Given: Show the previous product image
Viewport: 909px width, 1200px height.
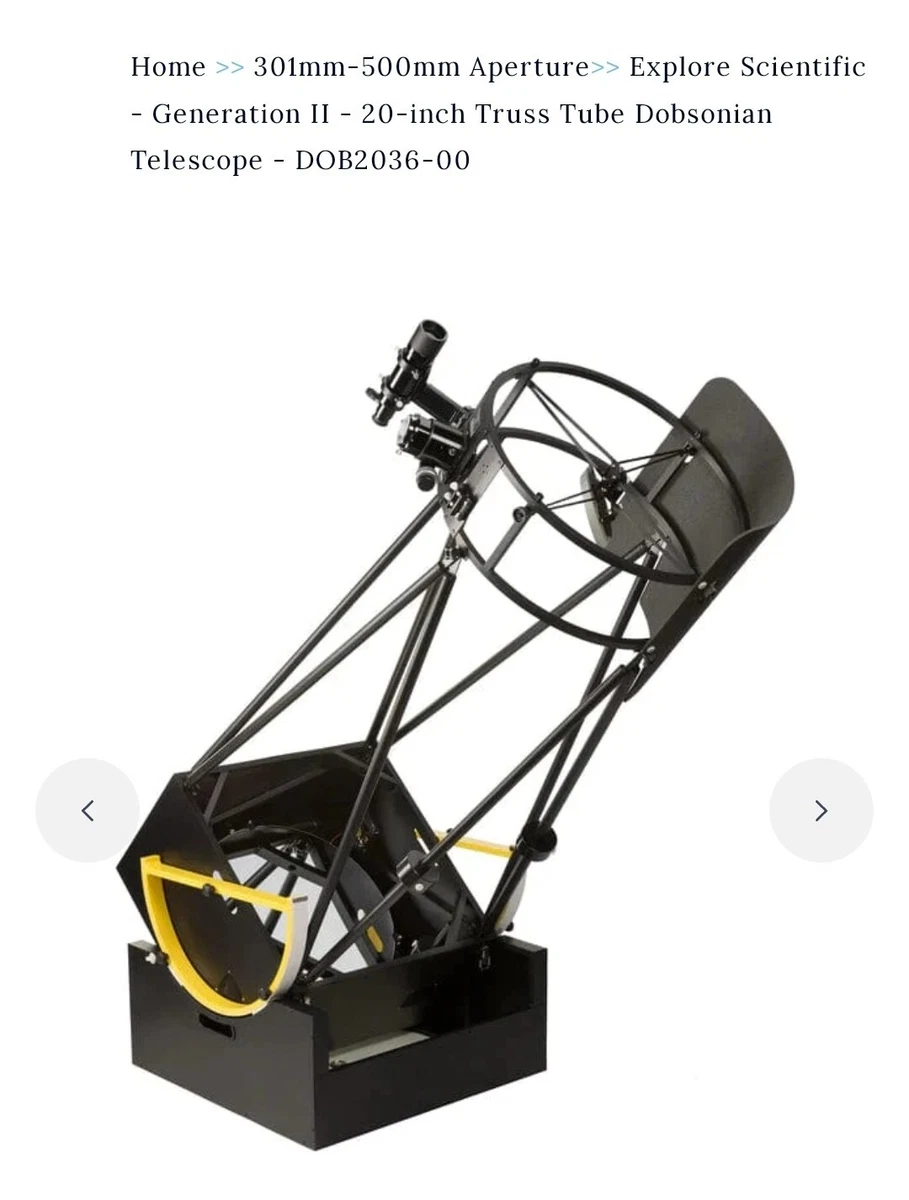Looking at the screenshot, I should point(87,810).
